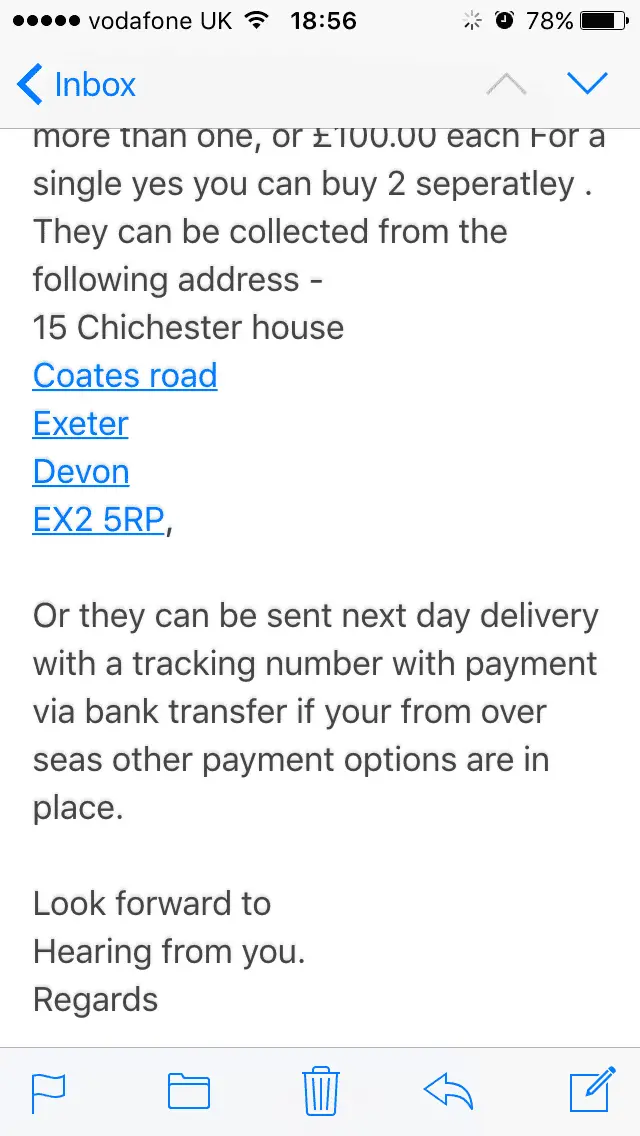640x1136 pixels.
Task: Open the Coates road address link
Action: 125,376
